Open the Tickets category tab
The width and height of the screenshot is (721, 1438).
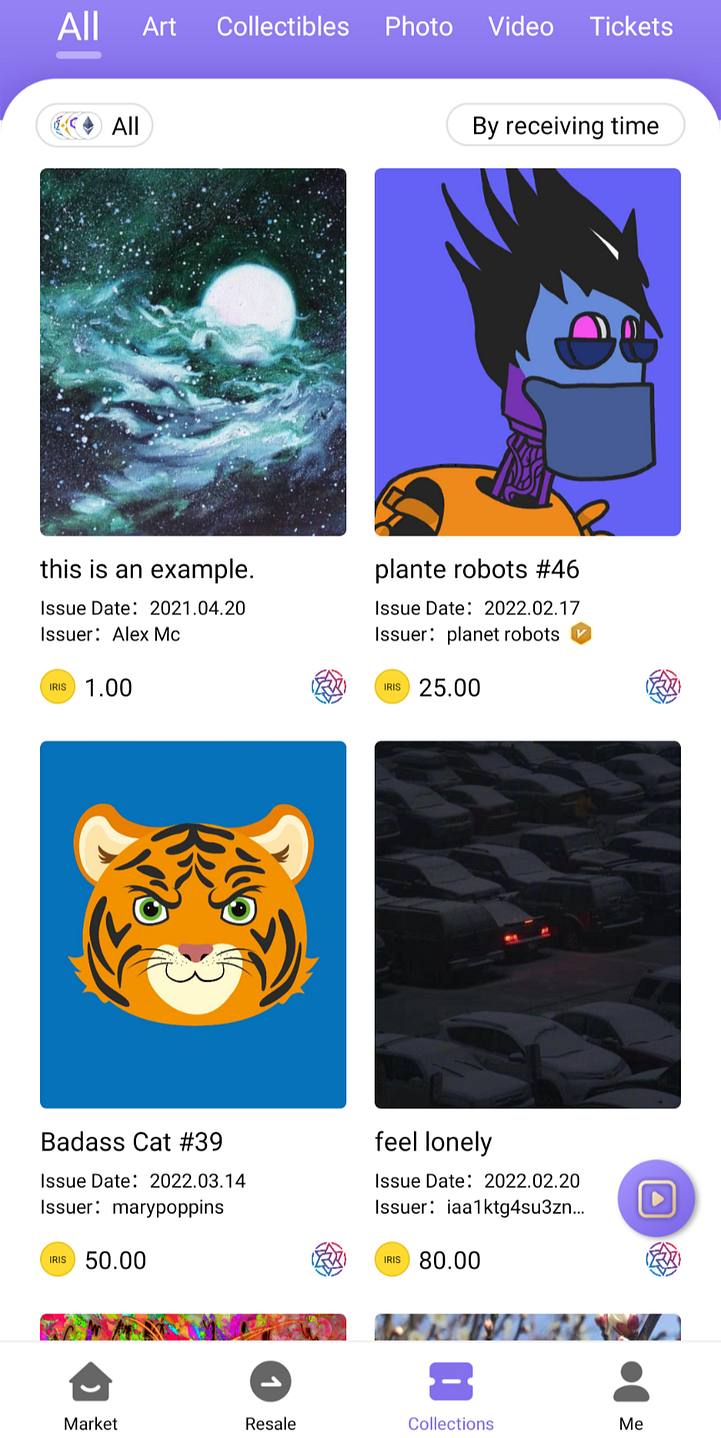point(631,27)
